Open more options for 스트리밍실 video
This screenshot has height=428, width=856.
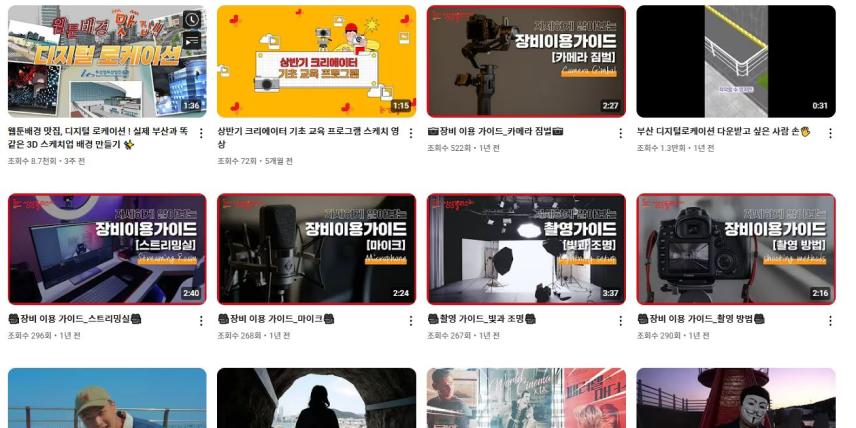201,321
